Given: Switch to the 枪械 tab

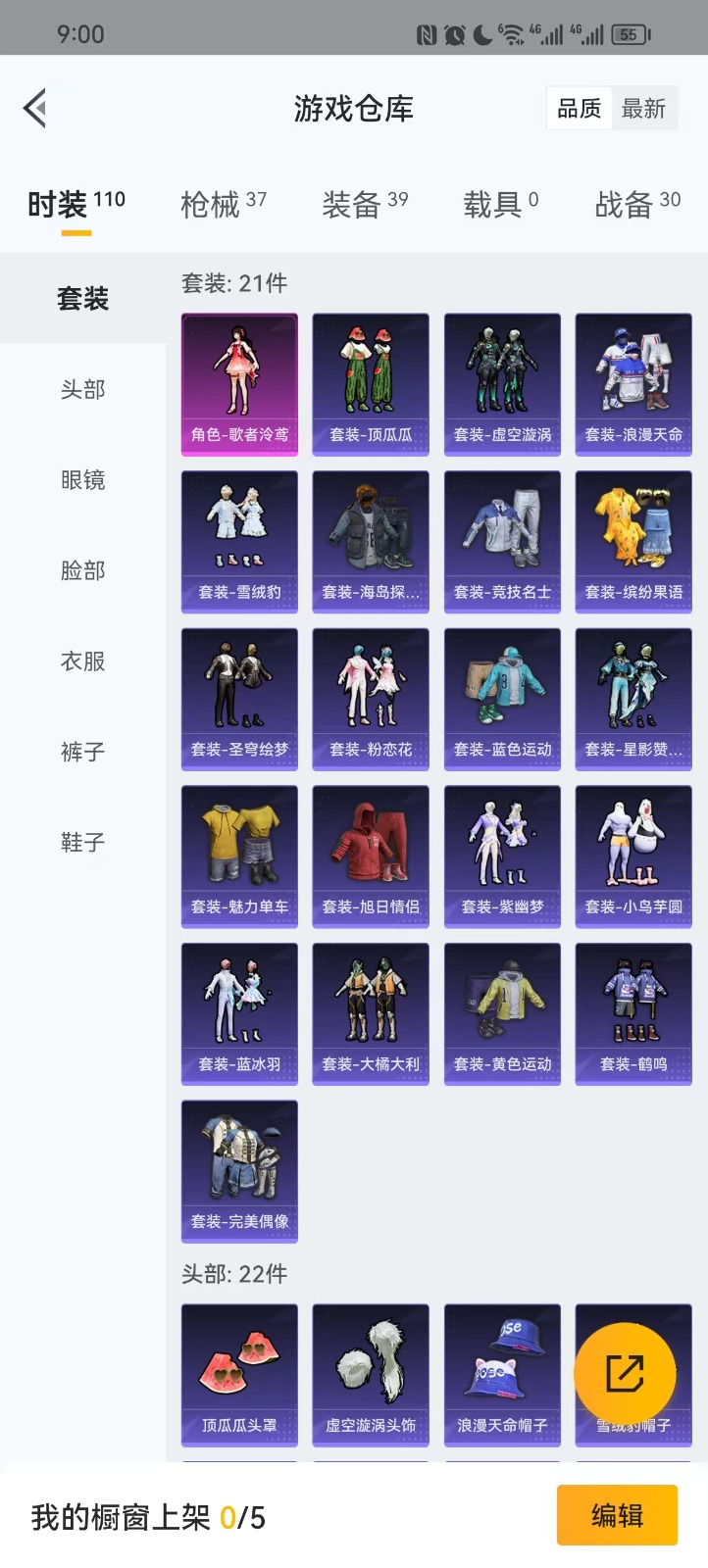Looking at the screenshot, I should pyautogui.click(x=224, y=204).
